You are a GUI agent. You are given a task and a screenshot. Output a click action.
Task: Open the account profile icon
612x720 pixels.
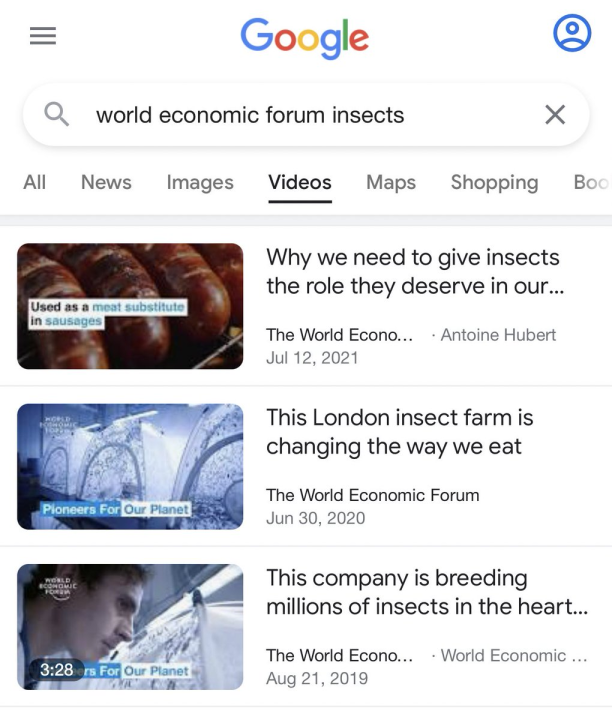coord(572,35)
